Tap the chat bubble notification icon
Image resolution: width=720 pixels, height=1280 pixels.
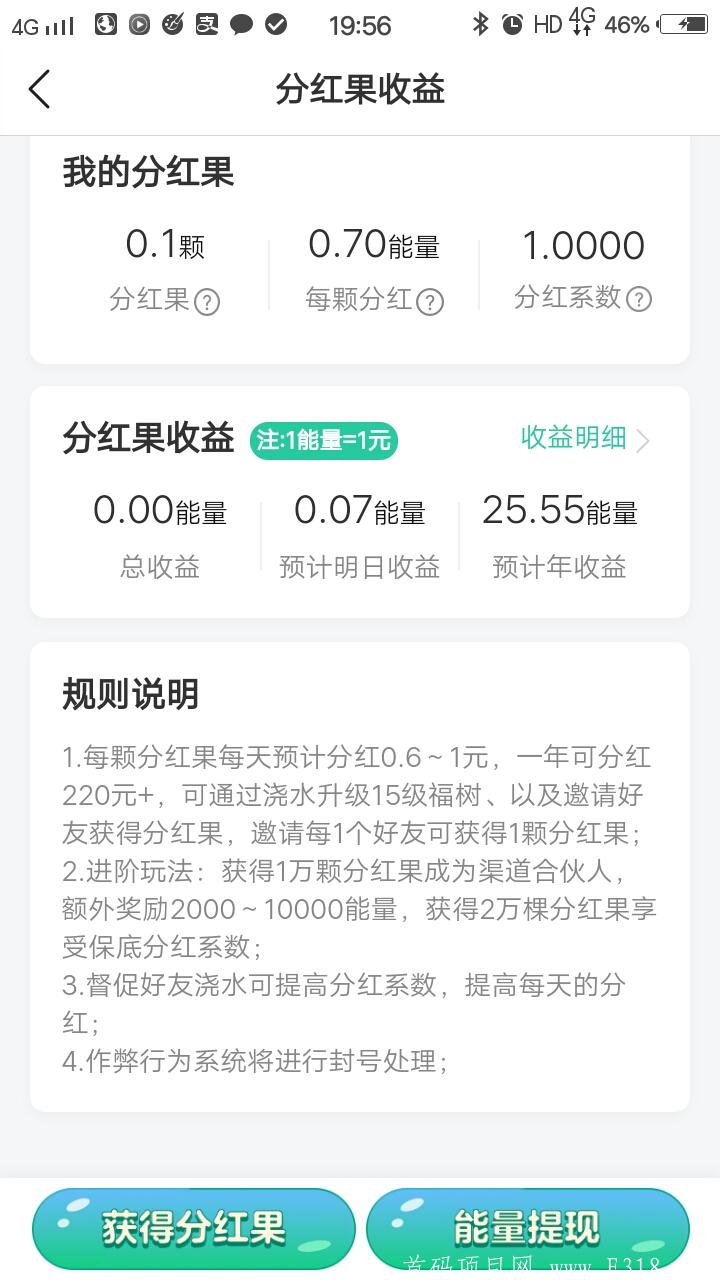(241, 25)
